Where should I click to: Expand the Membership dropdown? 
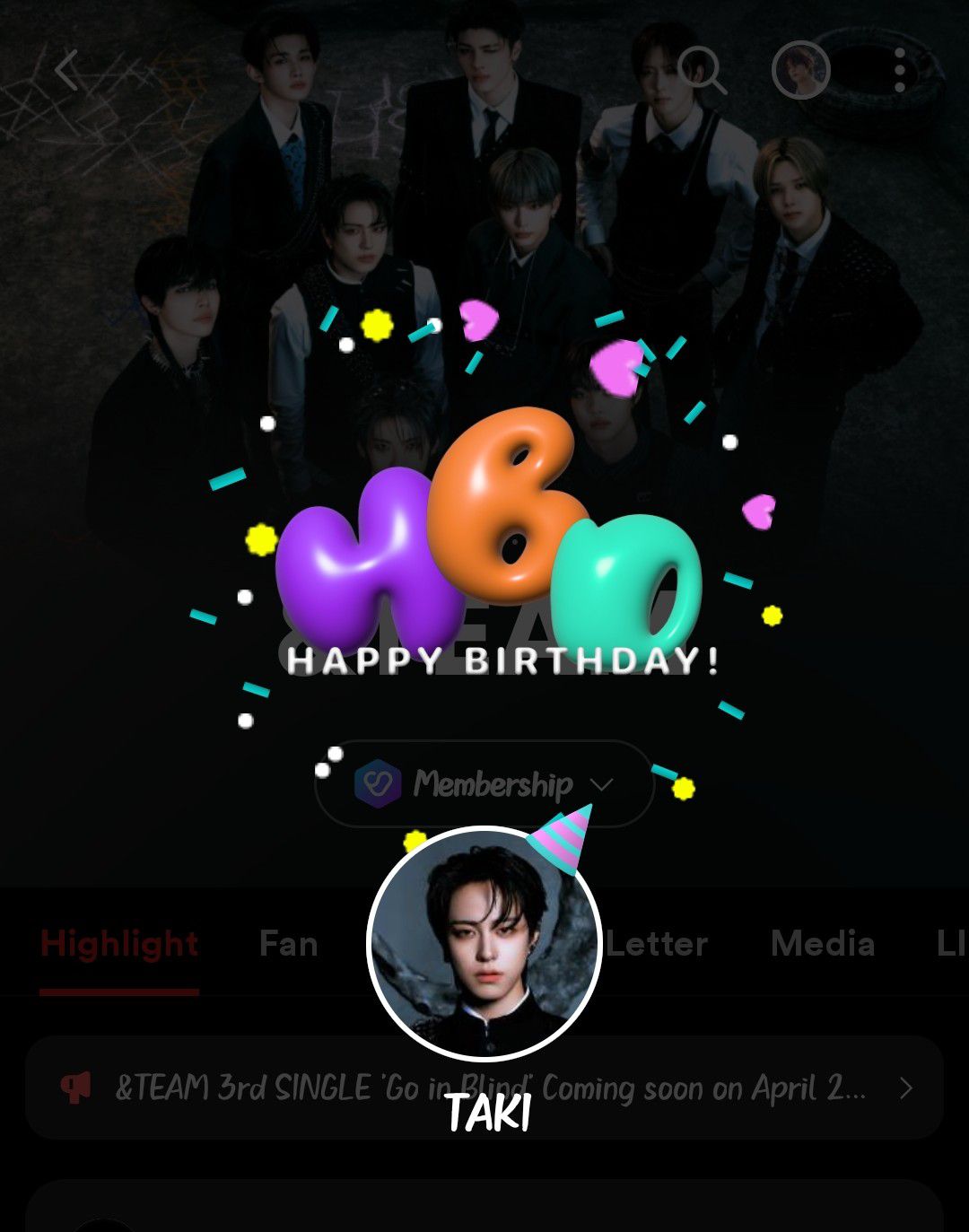[484, 784]
